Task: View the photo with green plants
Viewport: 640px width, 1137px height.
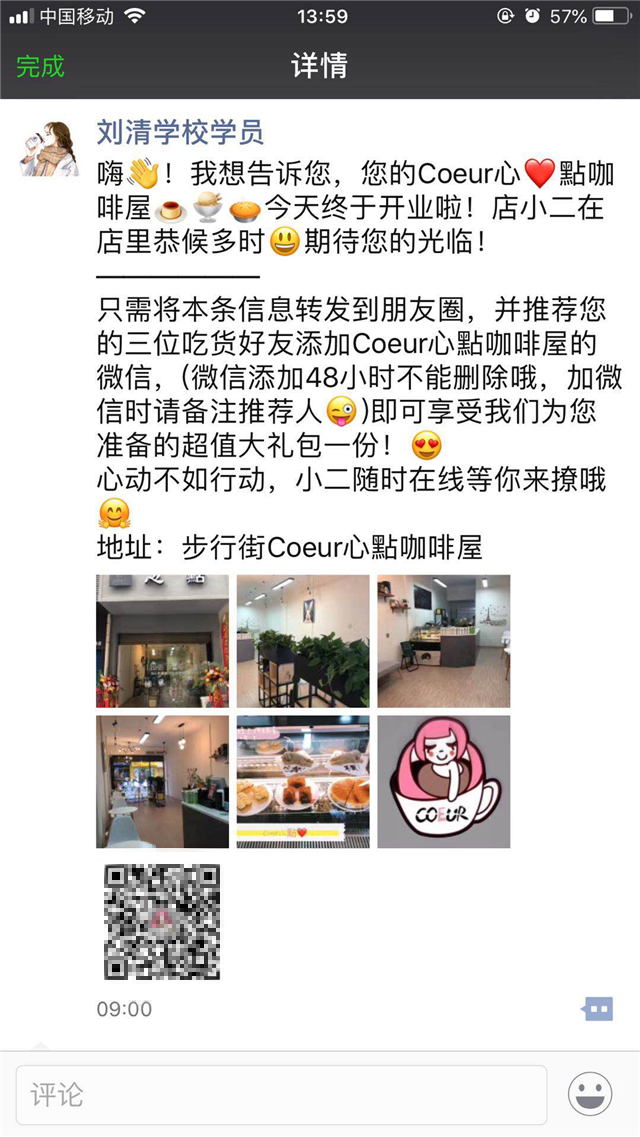Action: click(303, 641)
